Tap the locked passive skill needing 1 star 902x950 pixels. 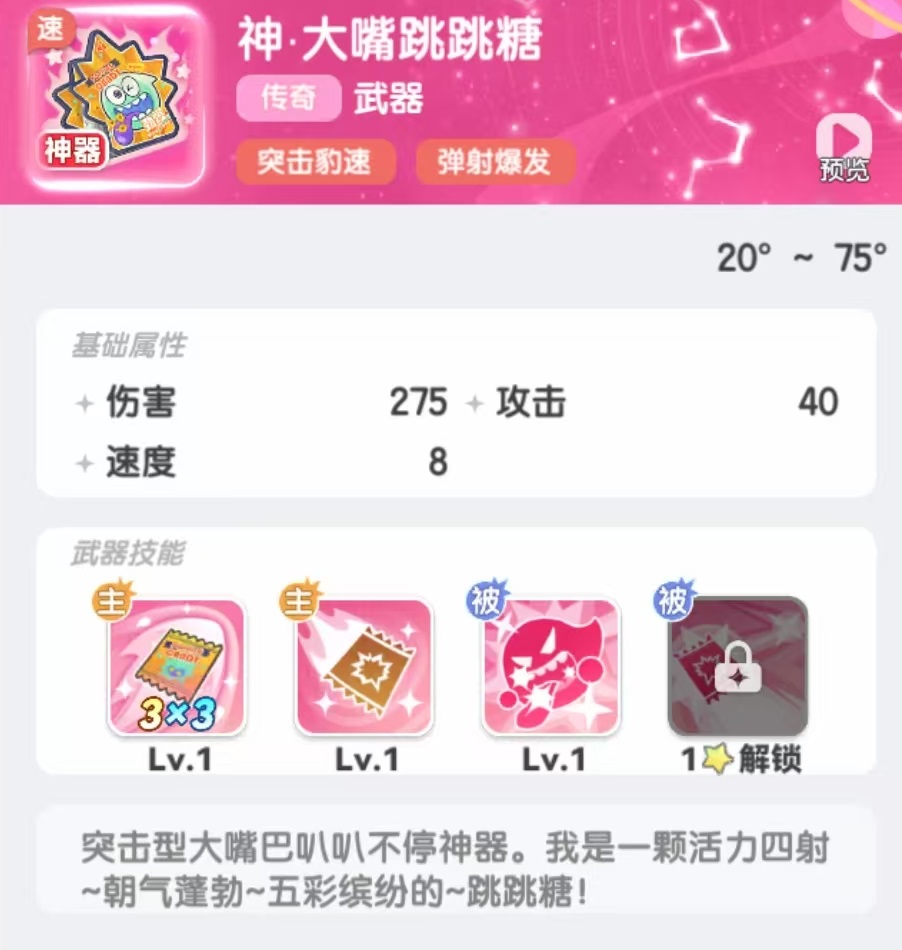[x=737, y=666]
